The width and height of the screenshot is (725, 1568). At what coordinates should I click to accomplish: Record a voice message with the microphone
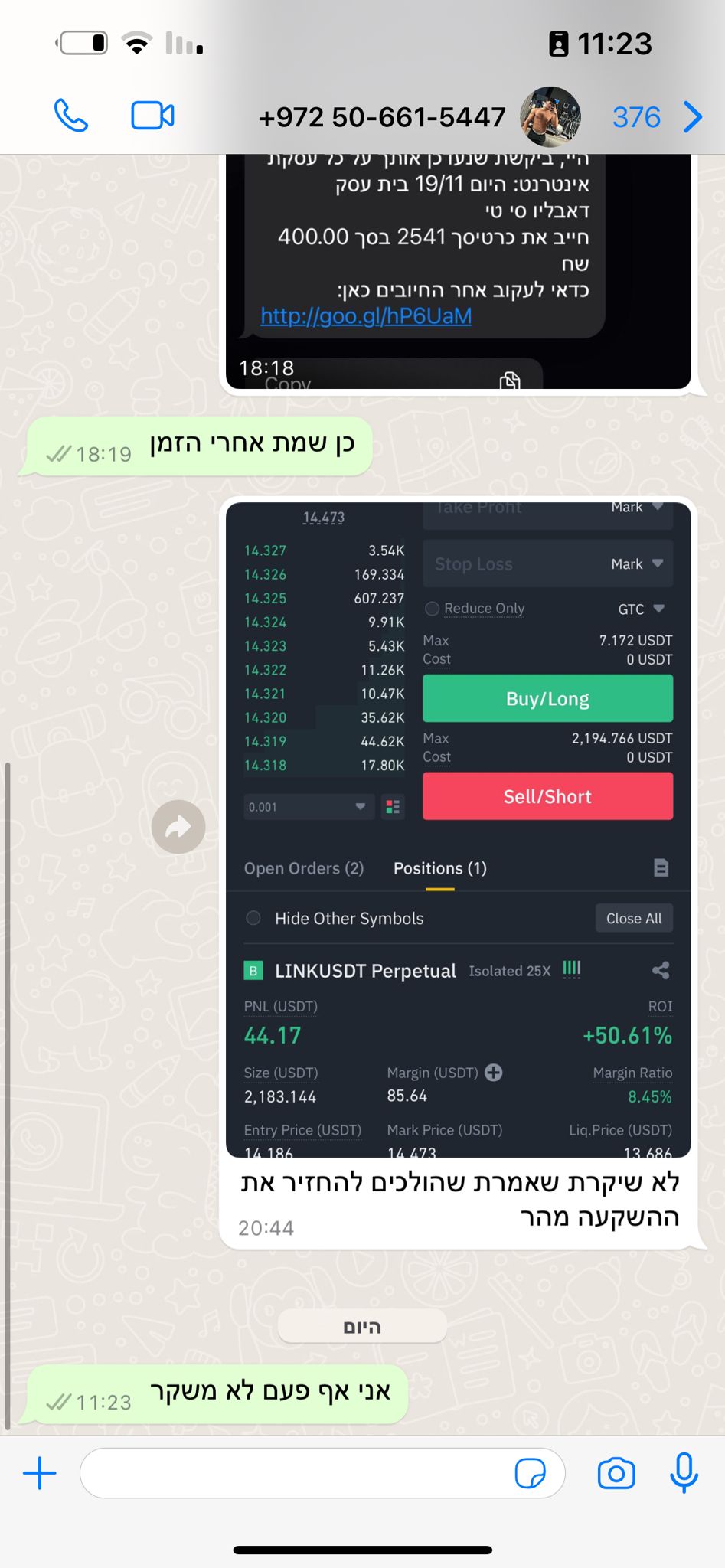684,1473
